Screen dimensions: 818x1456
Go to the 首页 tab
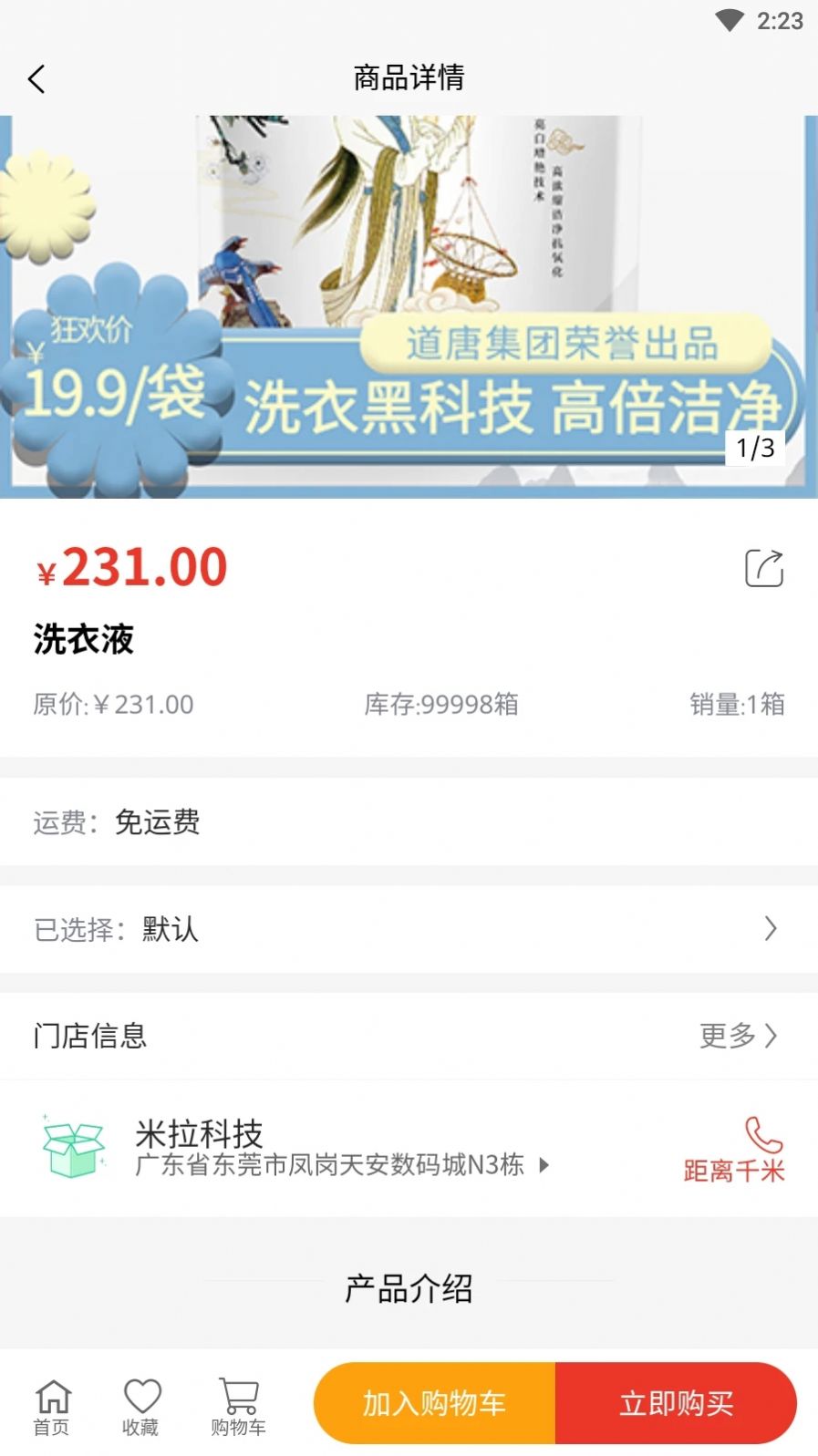52,1405
